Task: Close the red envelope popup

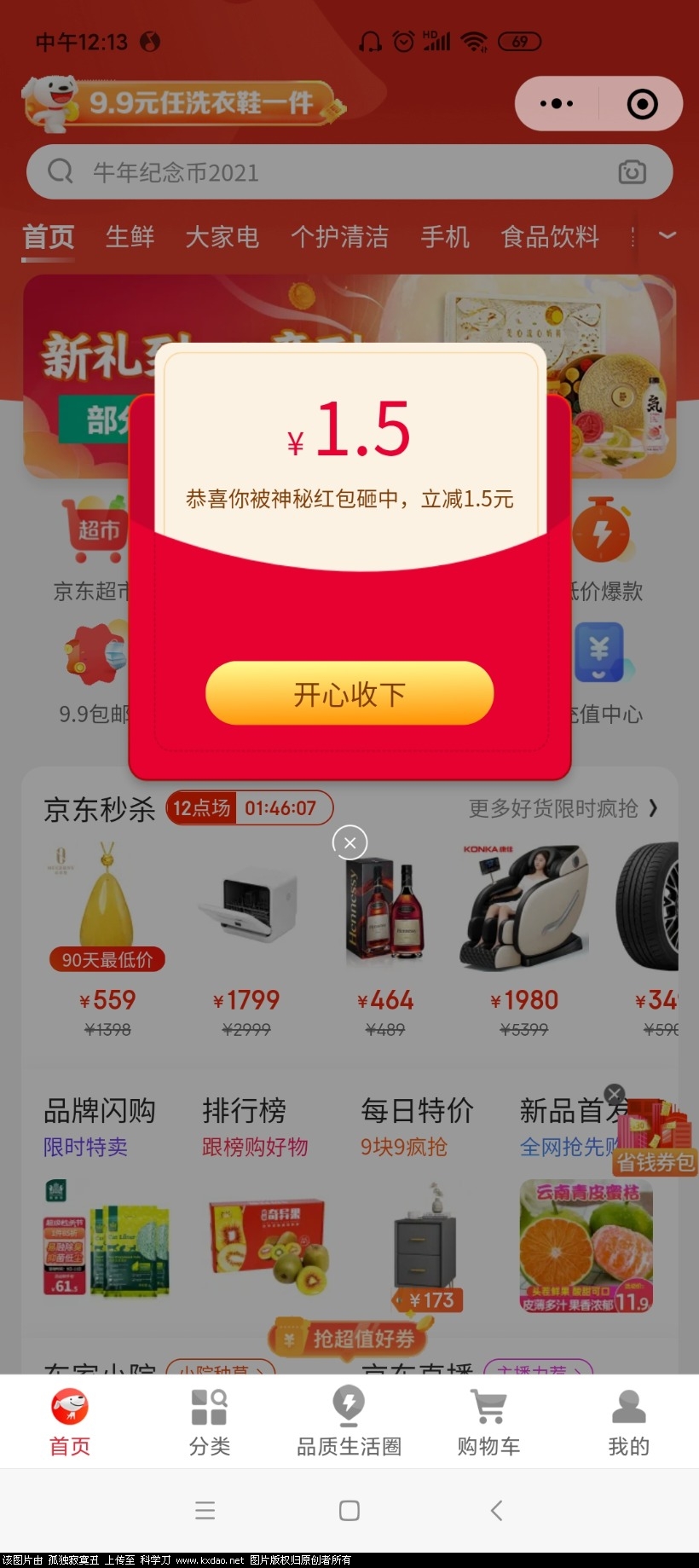Action: 349,842
